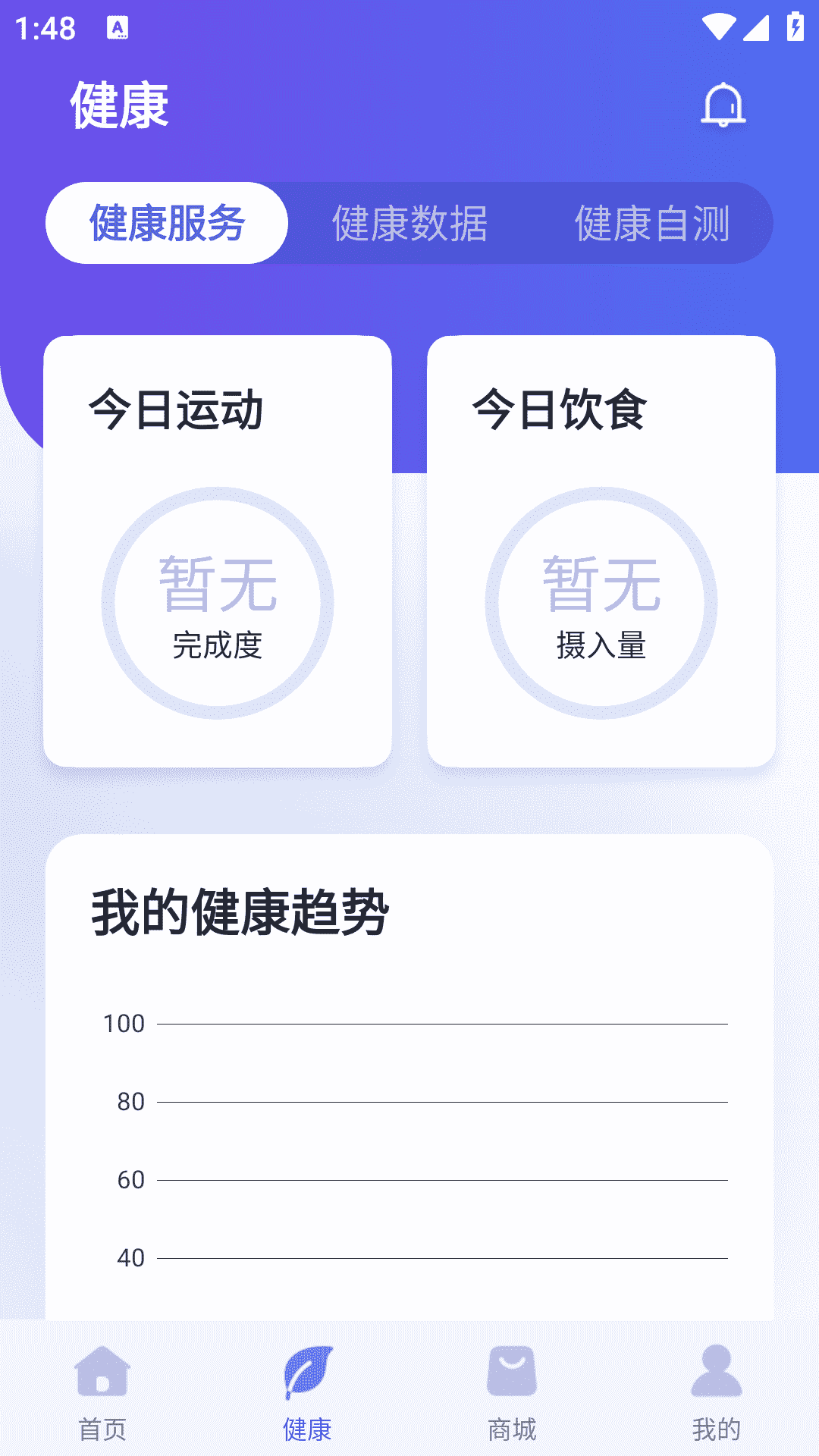Open the notifications bell
Image resolution: width=819 pixels, height=1456 pixels.
click(723, 105)
